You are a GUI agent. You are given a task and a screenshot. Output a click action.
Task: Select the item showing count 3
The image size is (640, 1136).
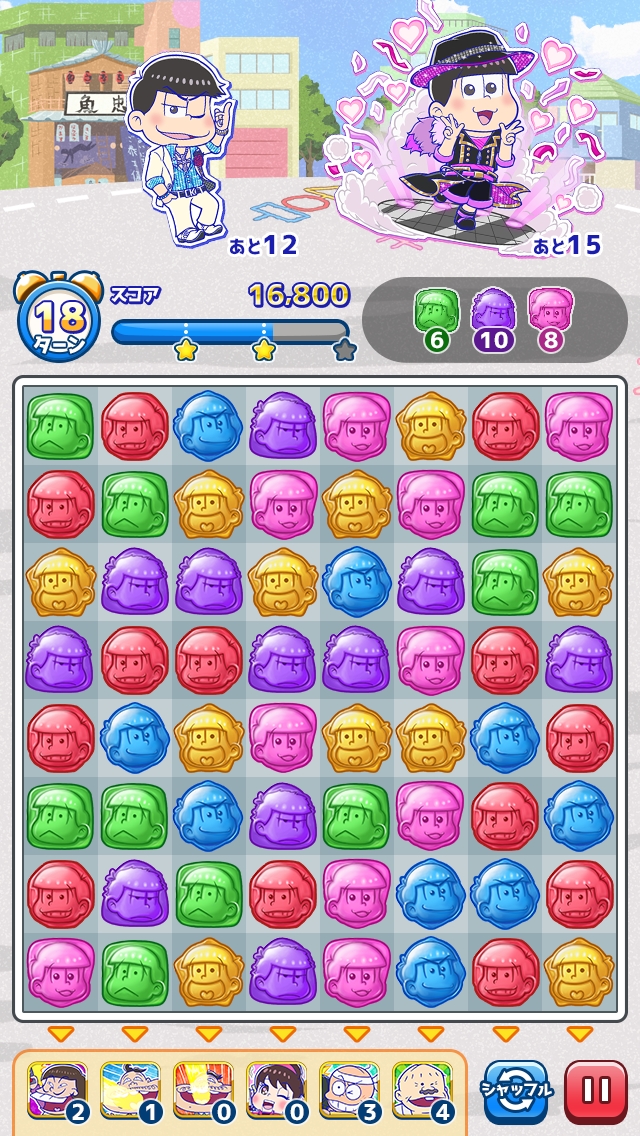[349, 1090]
